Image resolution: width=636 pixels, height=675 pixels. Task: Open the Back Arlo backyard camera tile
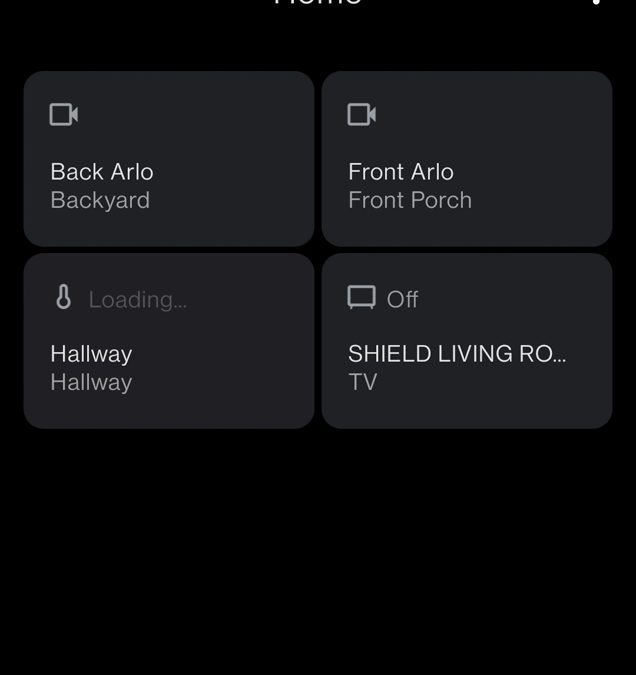pyautogui.click(x=169, y=159)
